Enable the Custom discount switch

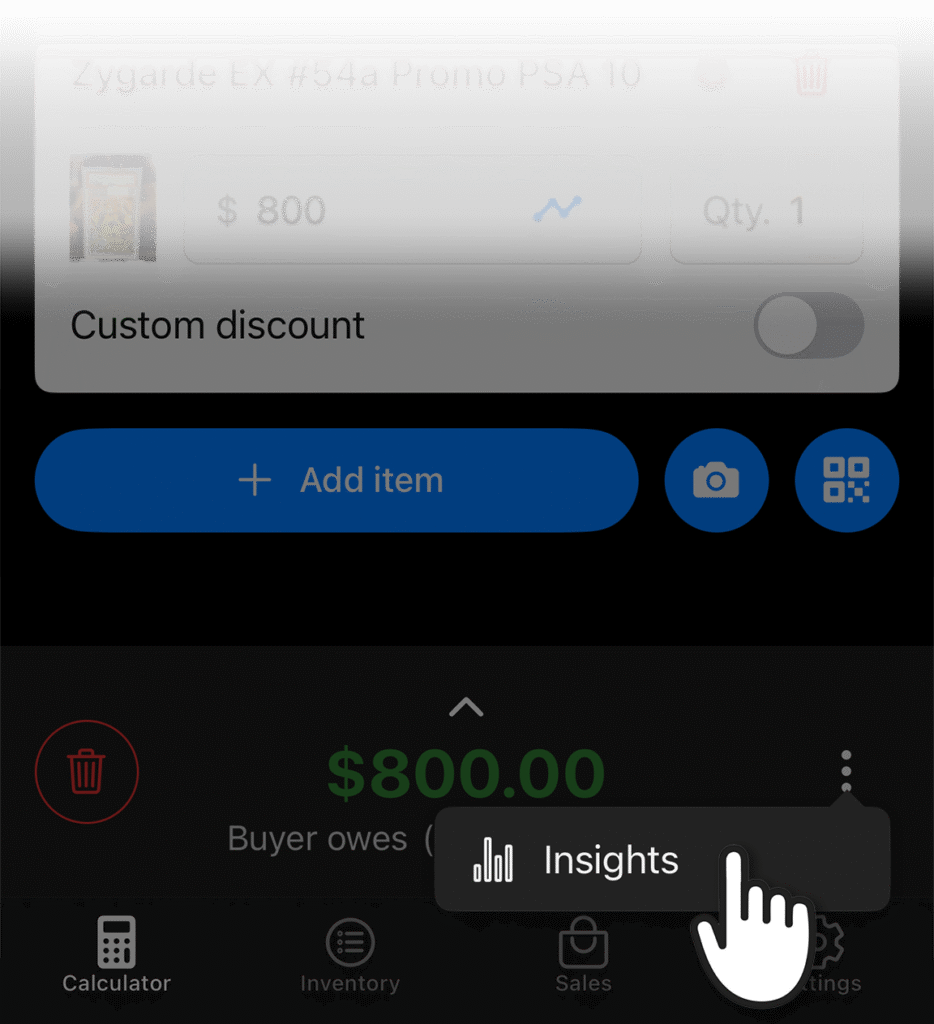tap(808, 325)
